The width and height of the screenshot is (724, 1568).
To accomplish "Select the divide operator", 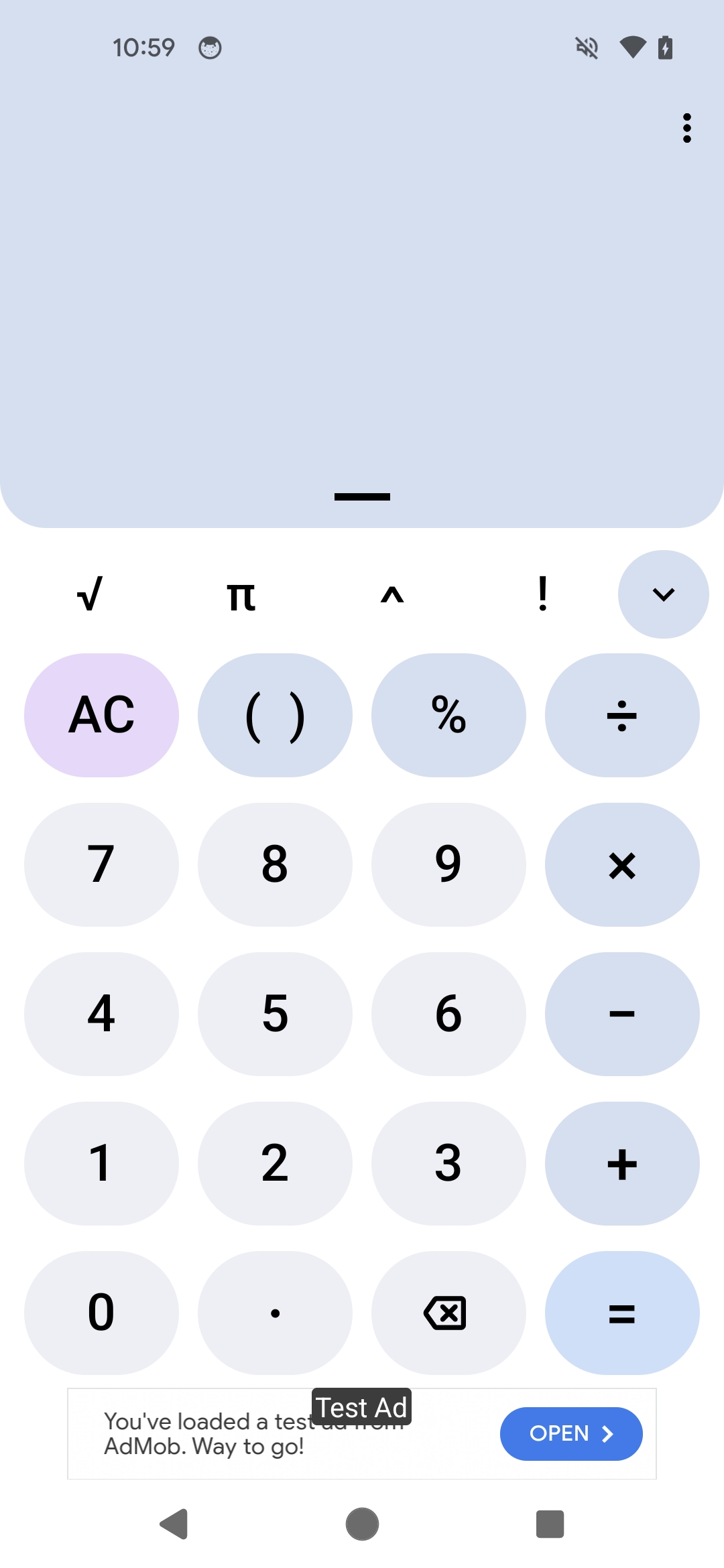I will point(622,715).
